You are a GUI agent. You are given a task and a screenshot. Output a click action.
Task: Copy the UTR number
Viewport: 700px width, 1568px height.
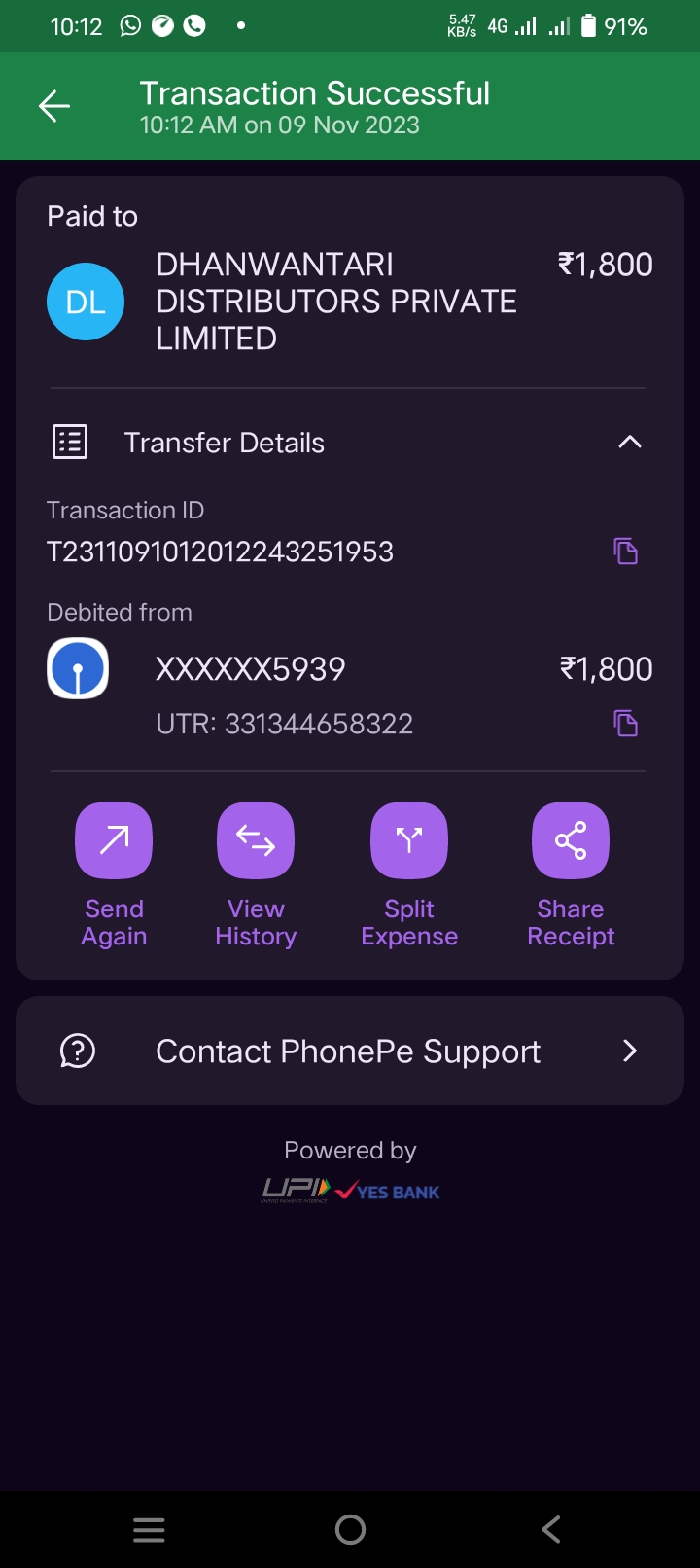[x=626, y=724]
